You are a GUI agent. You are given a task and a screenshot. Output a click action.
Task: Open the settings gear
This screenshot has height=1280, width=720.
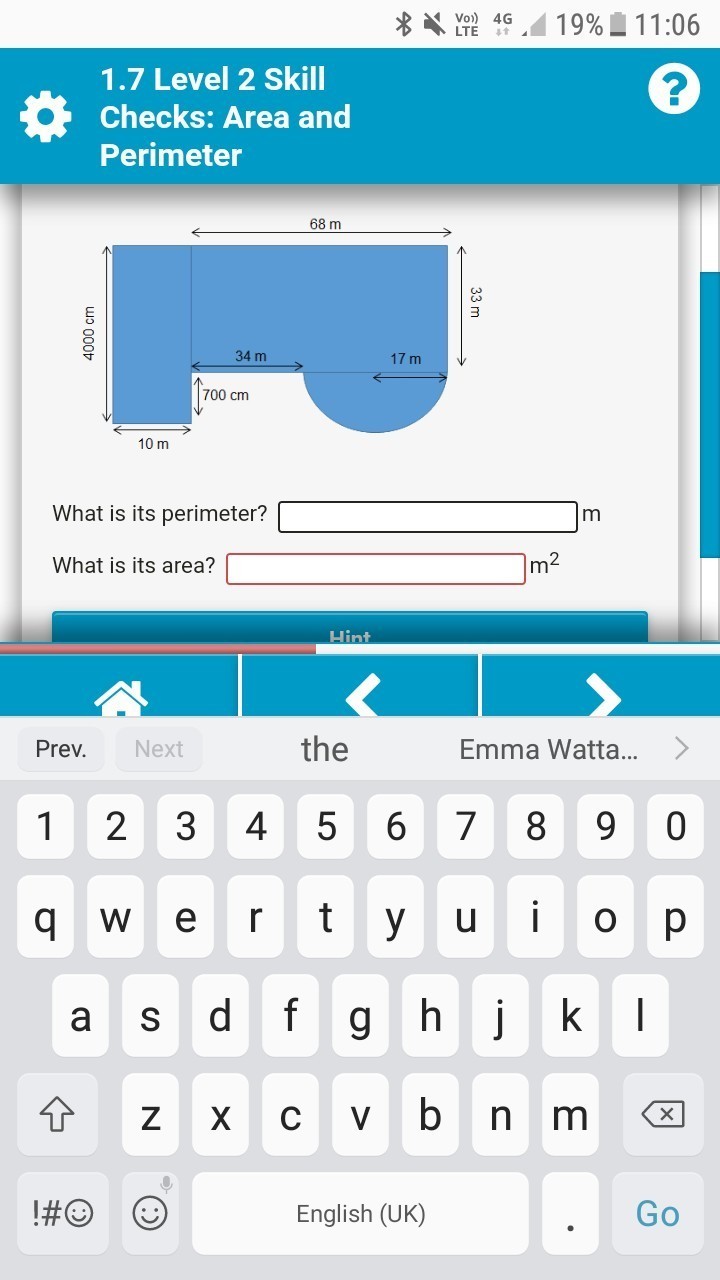[46, 117]
